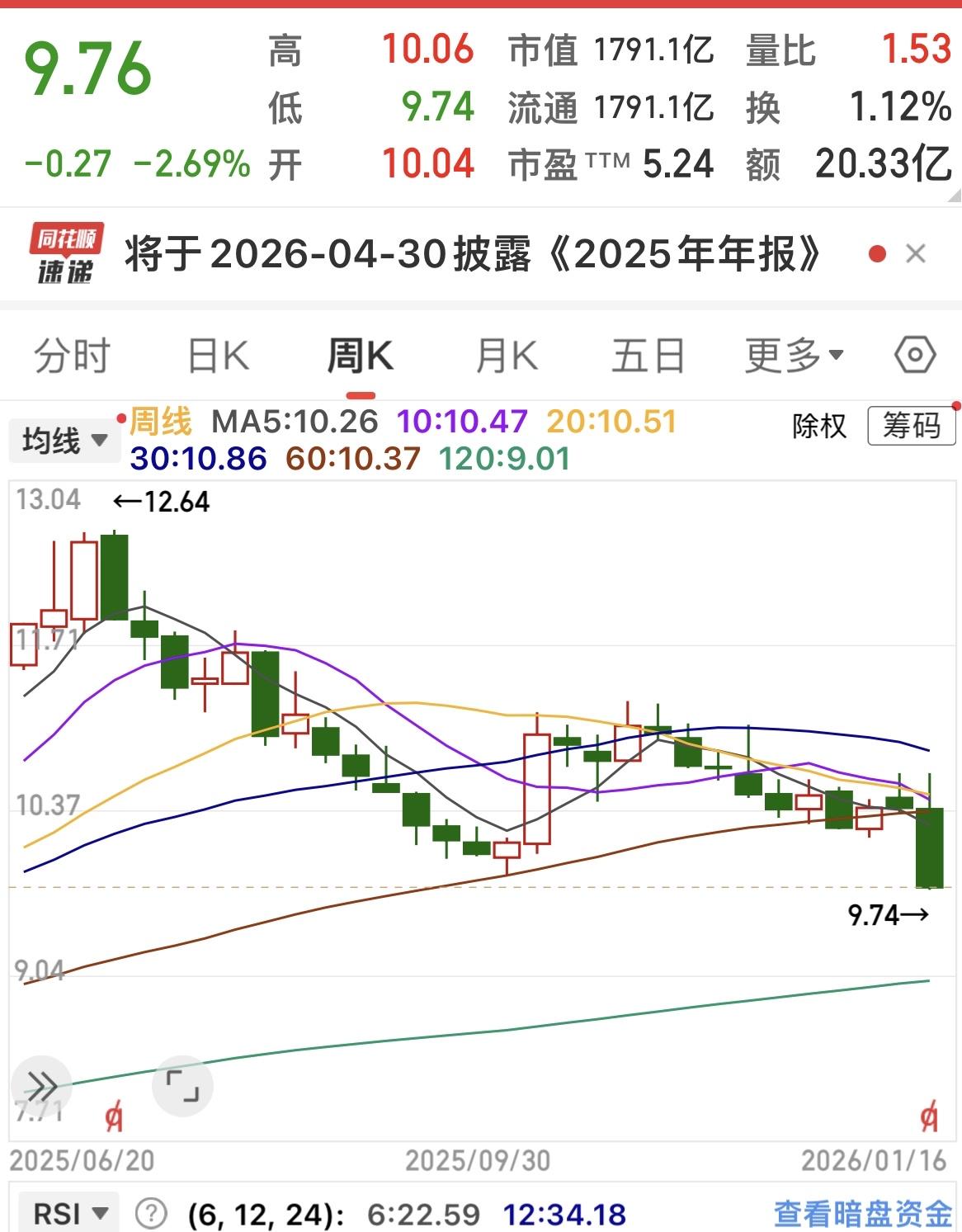Click the red dot on the news banner
This screenshot has height=1232, width=962.
tap(876, 252)
